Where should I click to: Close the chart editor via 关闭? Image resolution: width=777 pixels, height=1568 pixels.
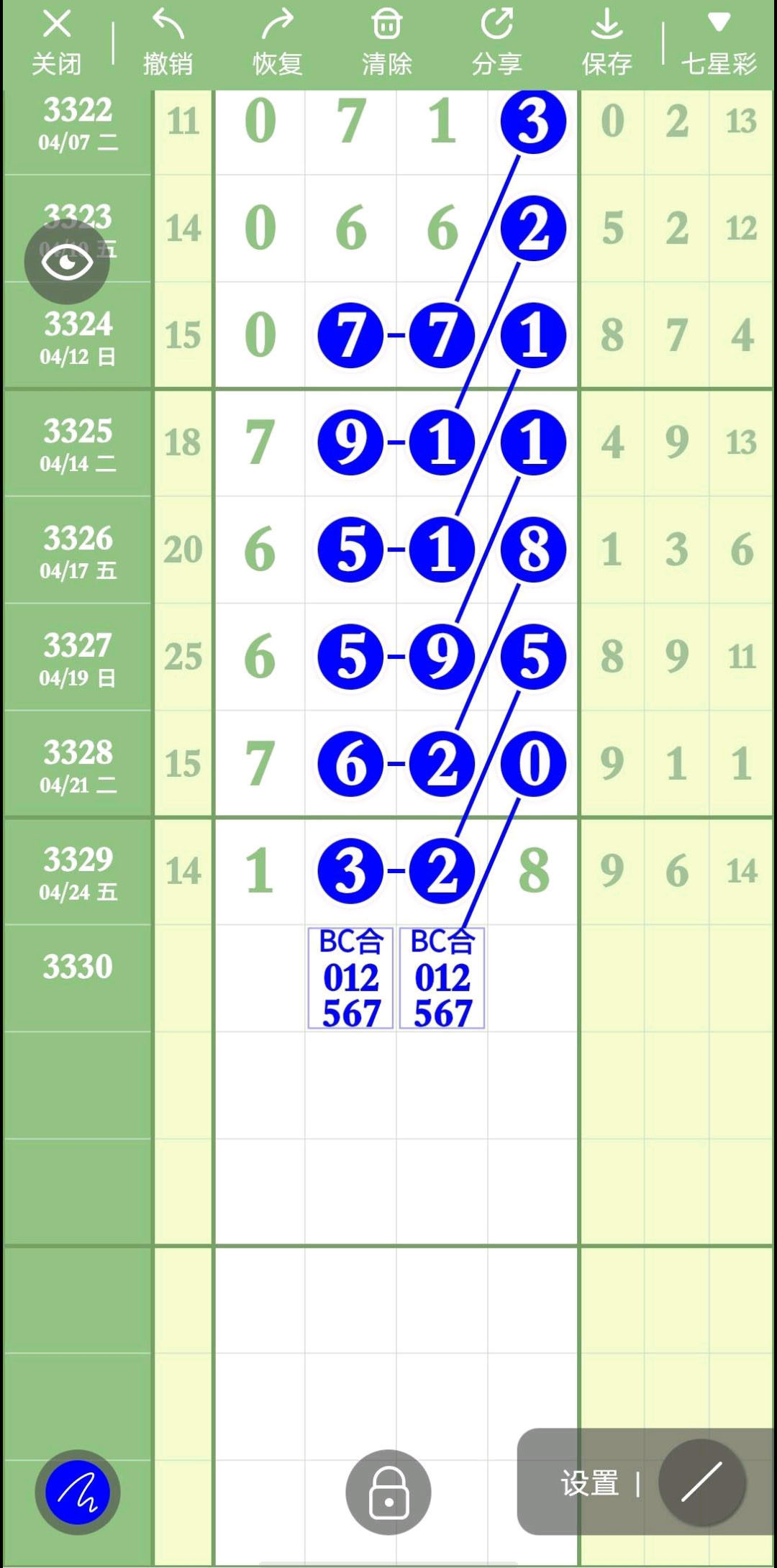56,43
